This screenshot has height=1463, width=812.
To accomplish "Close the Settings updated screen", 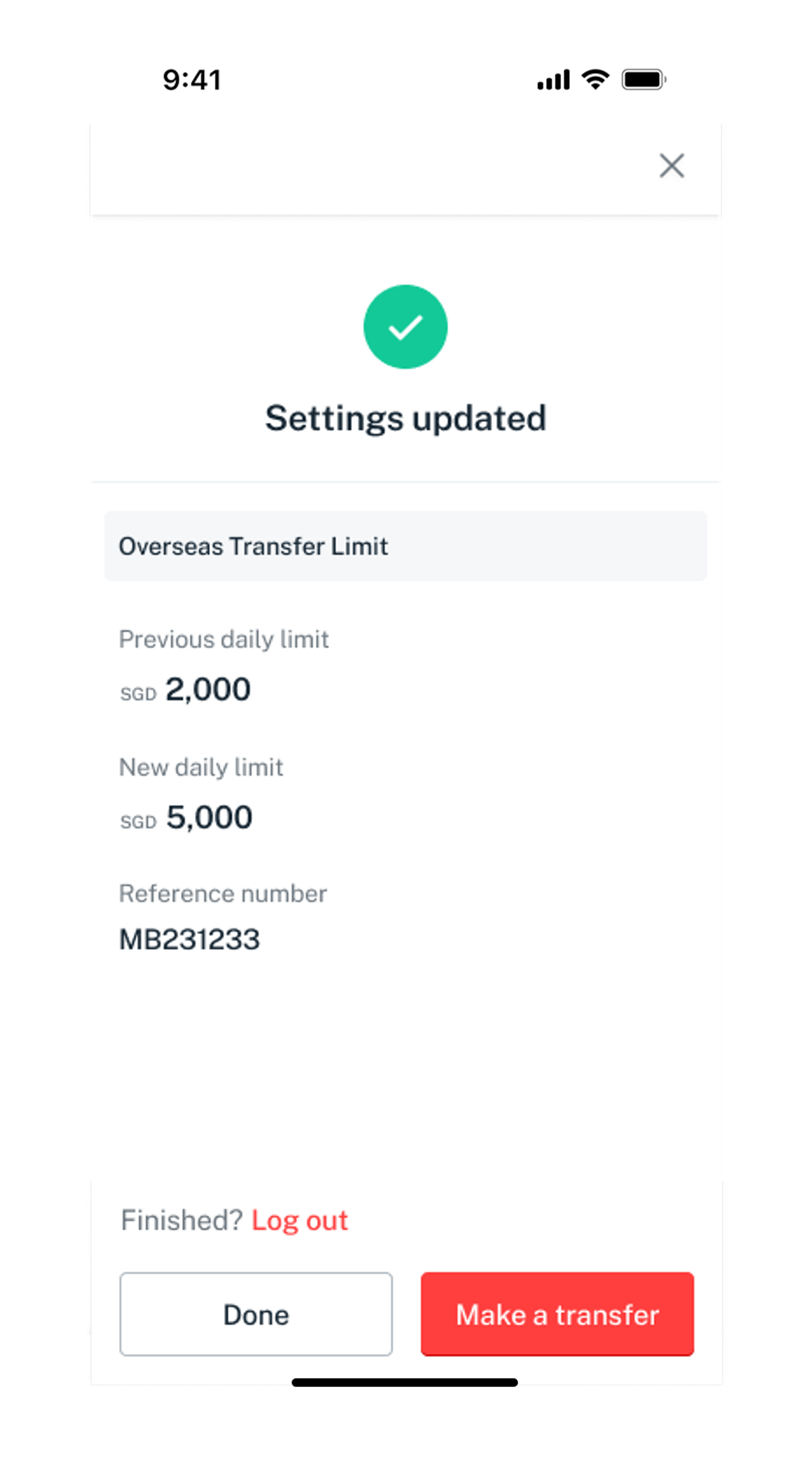I will (671, 166).
